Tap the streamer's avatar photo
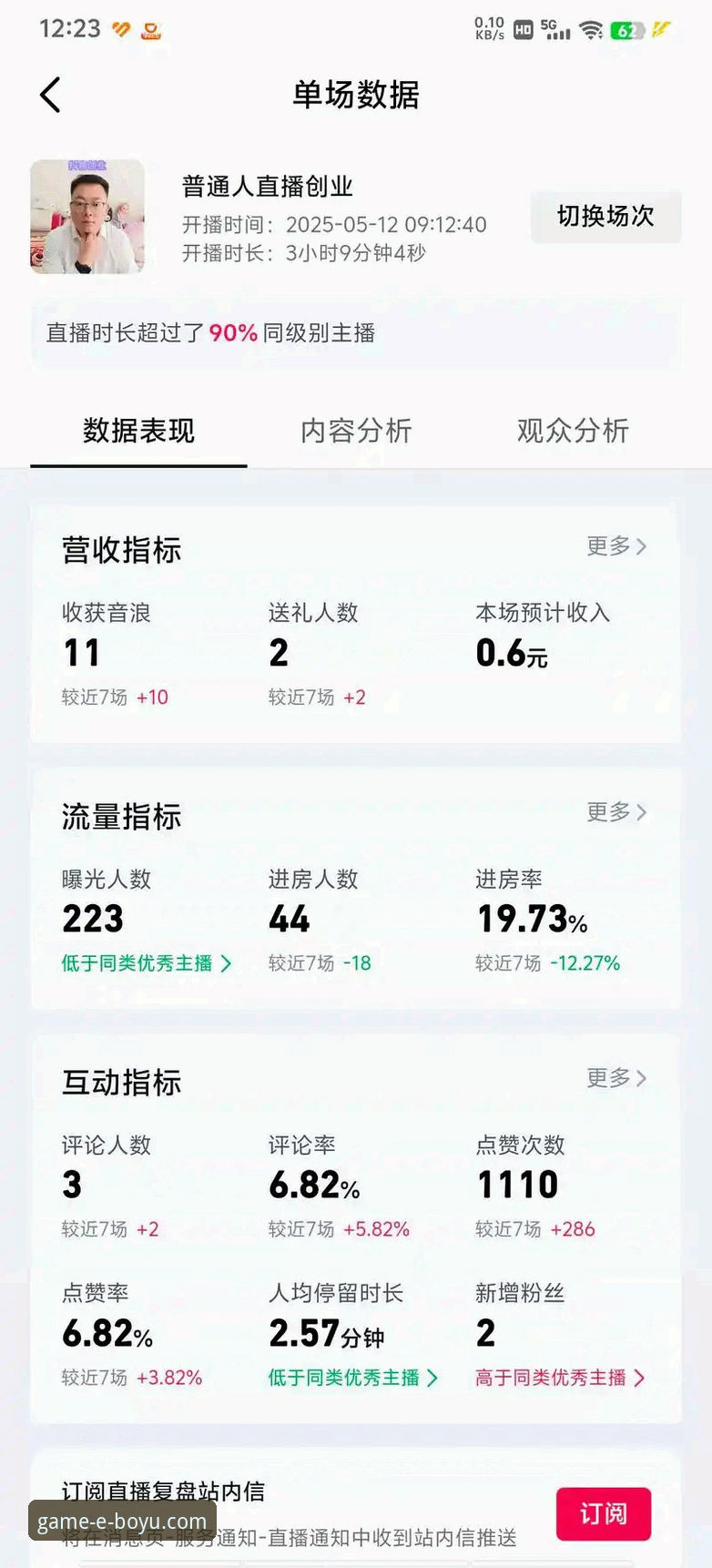 click(87, 217)
